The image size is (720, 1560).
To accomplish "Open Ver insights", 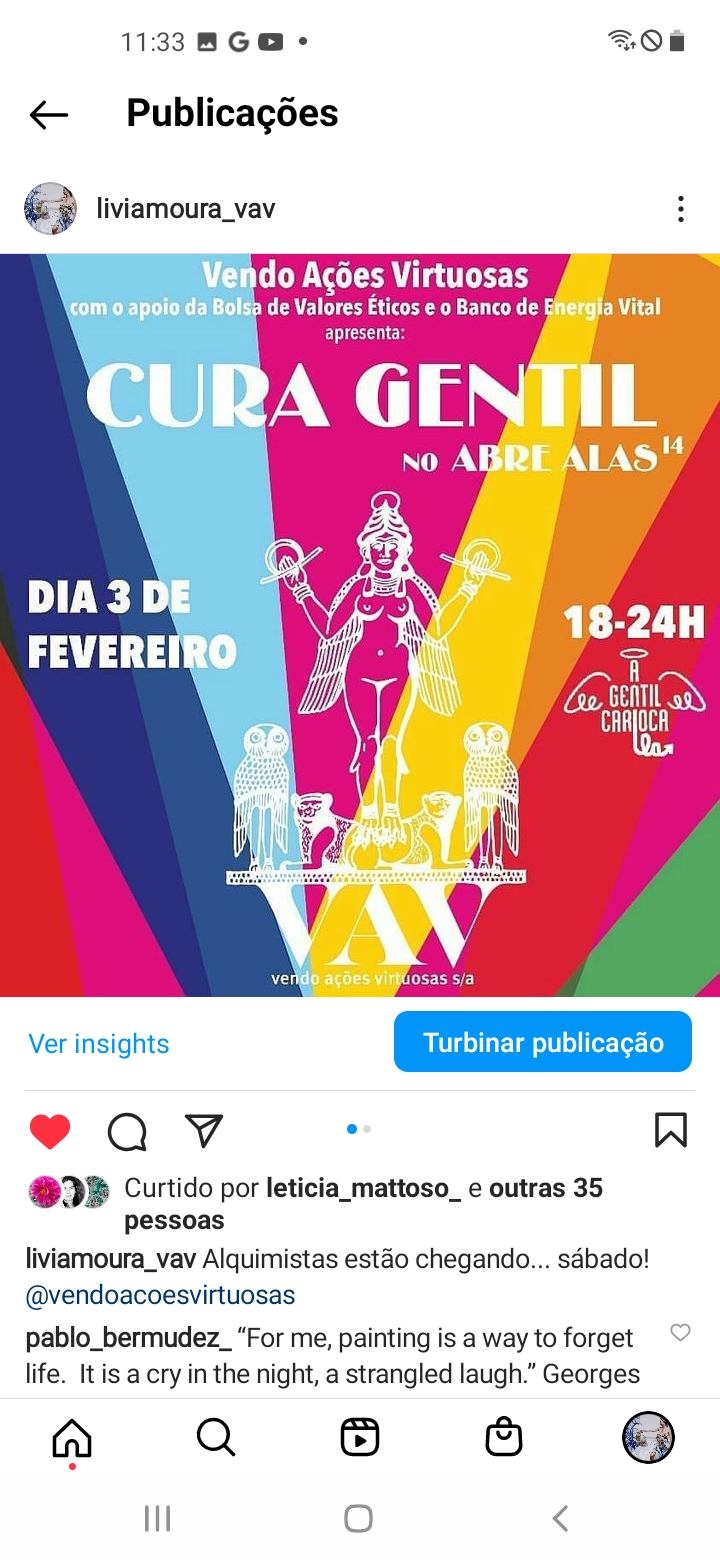I will tap(99, 1043).
